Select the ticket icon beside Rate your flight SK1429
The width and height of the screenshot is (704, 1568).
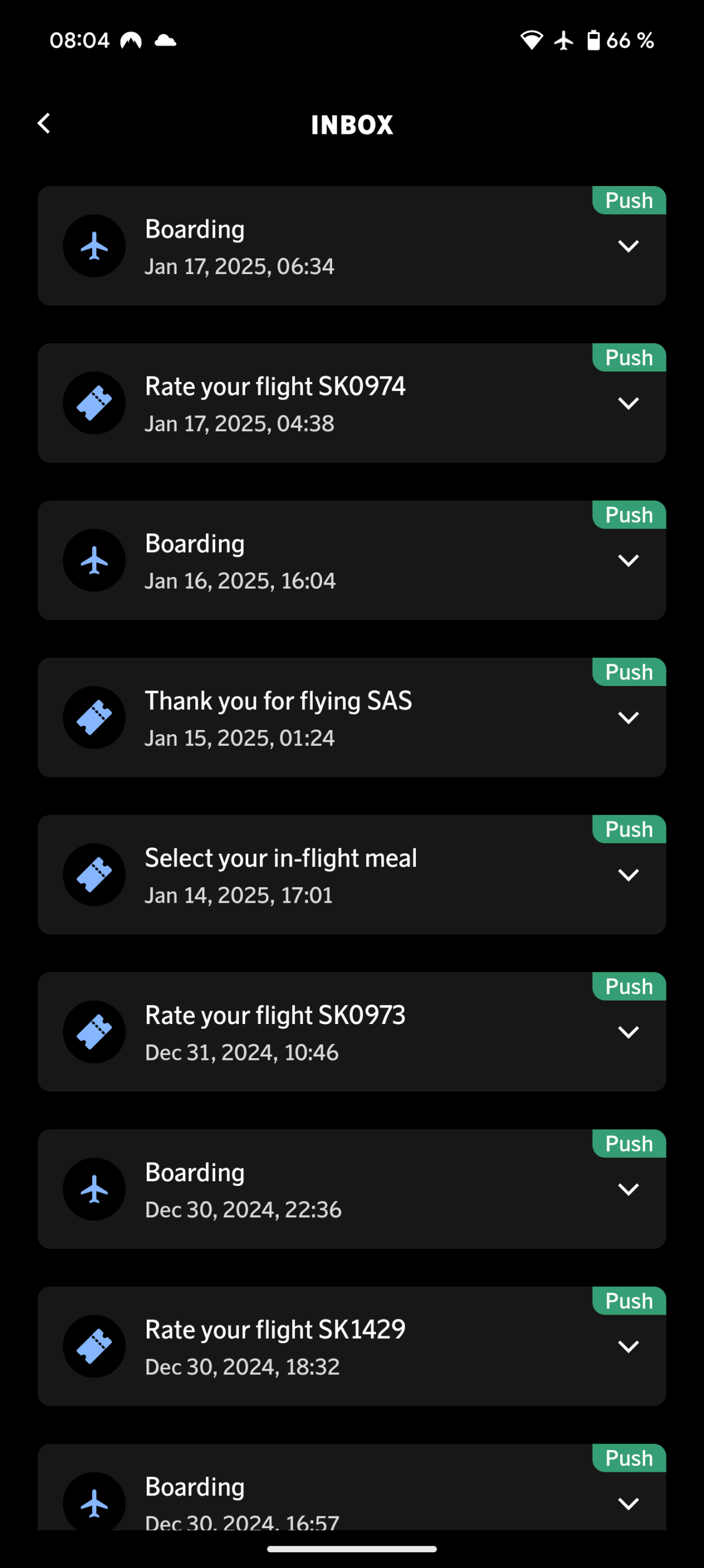[x=95, y=1346]
